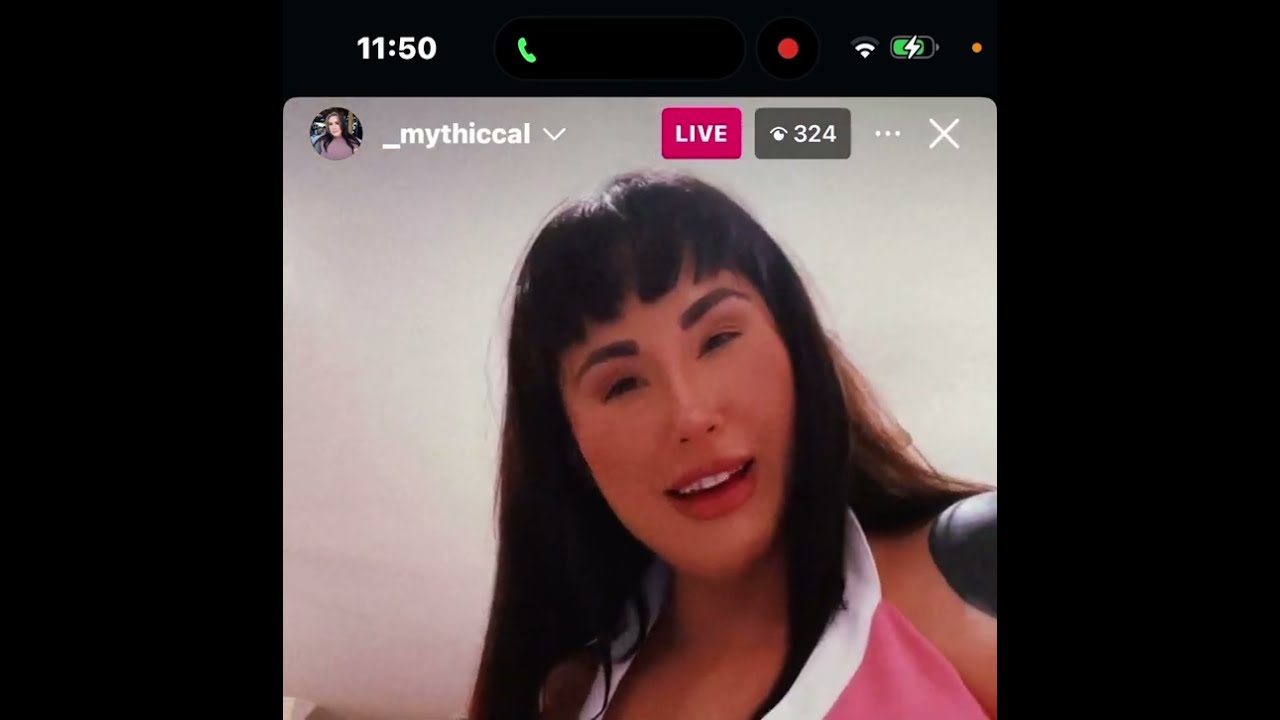
Task: Open the three-dot options menu
Action: click(887, 134)
